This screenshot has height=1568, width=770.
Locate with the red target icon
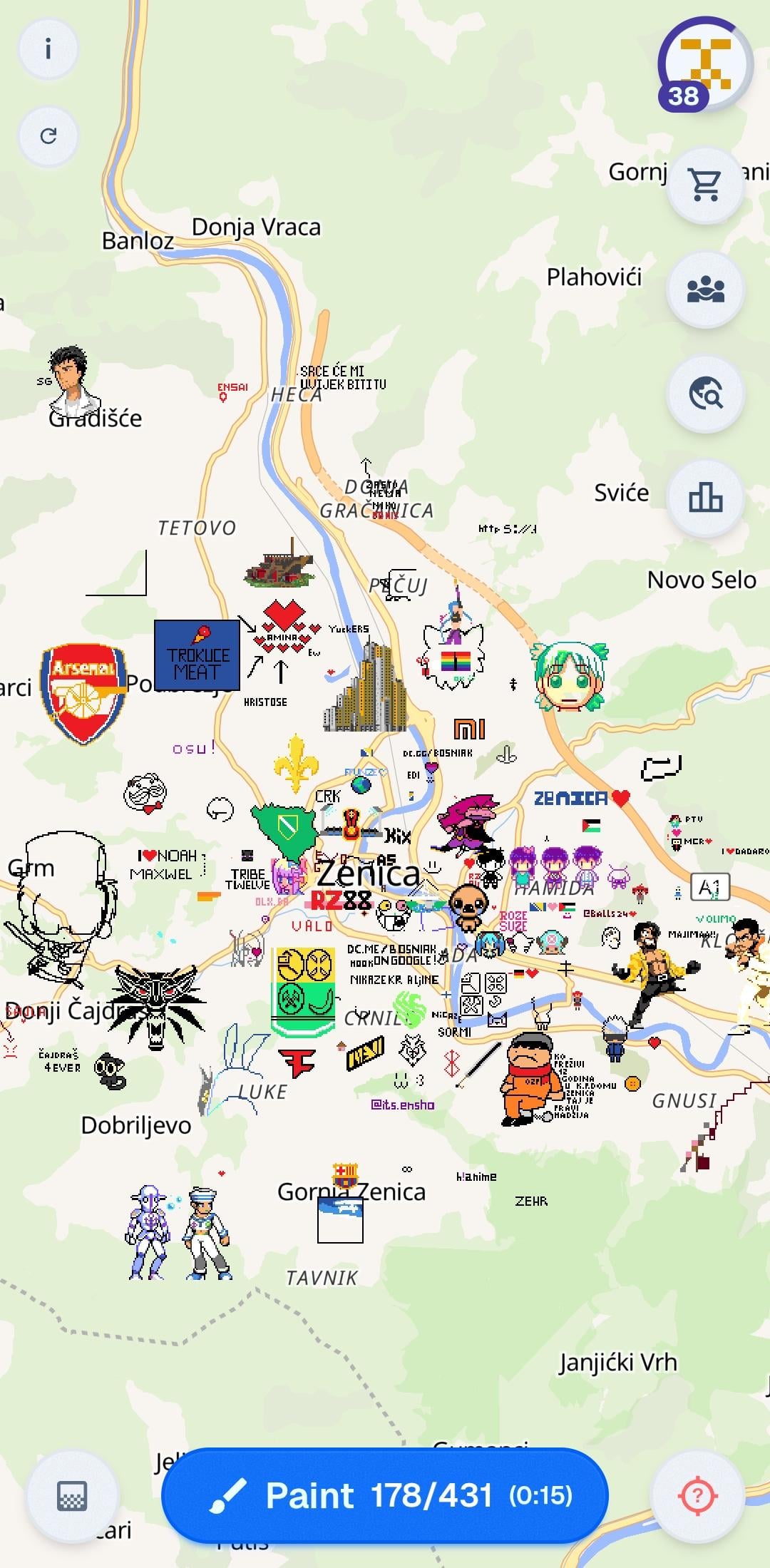point(699,1495)
